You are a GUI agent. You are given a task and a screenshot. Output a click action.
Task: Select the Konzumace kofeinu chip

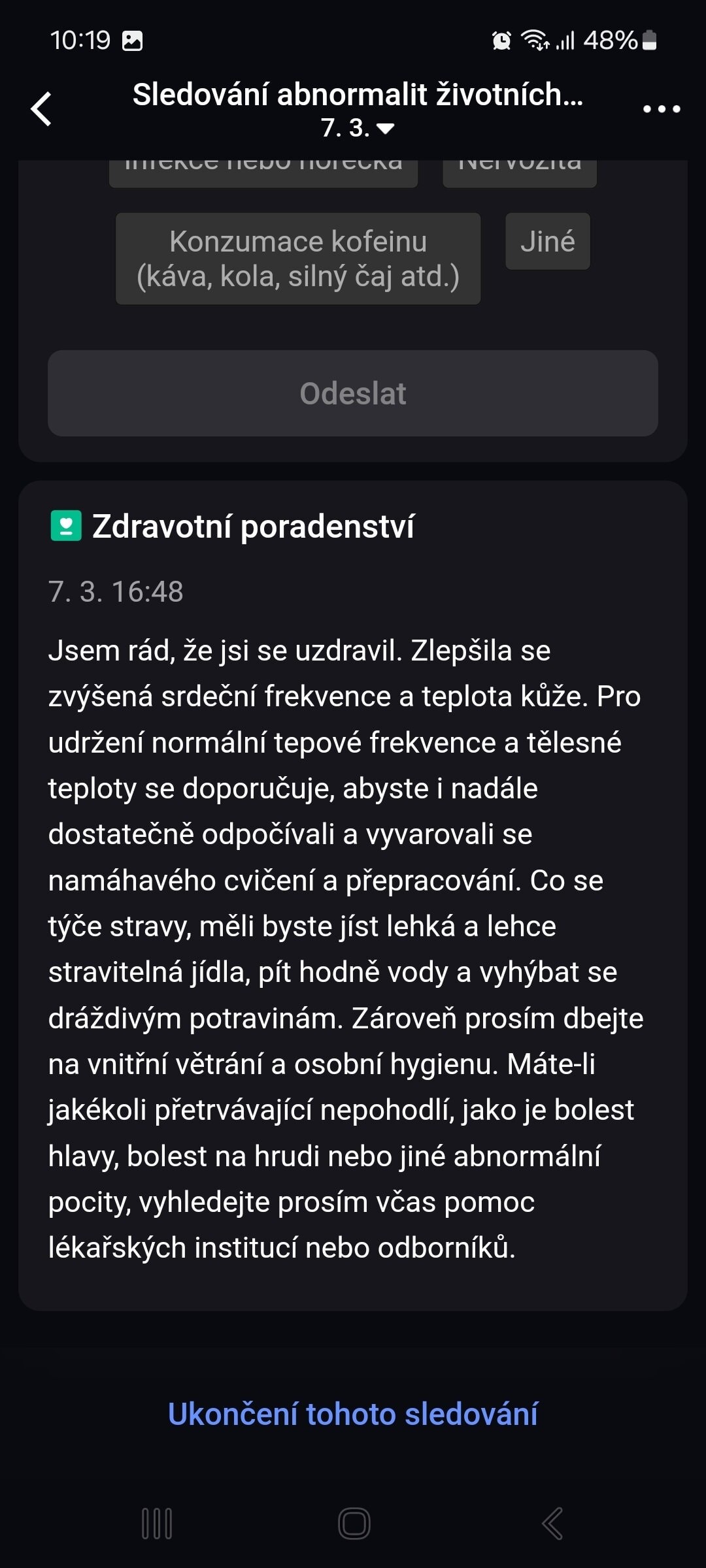(298, 259)
